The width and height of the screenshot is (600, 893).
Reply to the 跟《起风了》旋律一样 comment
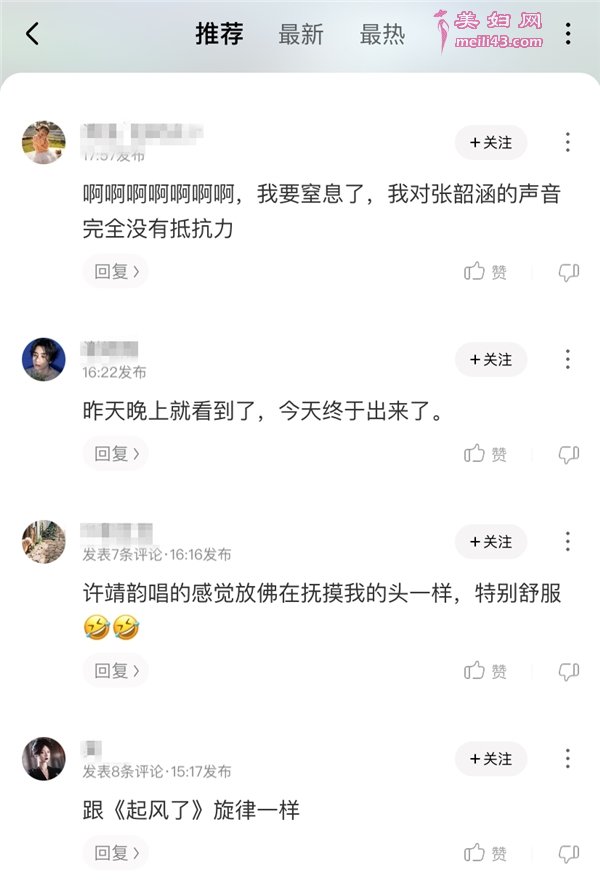click(x=115, y=853)
